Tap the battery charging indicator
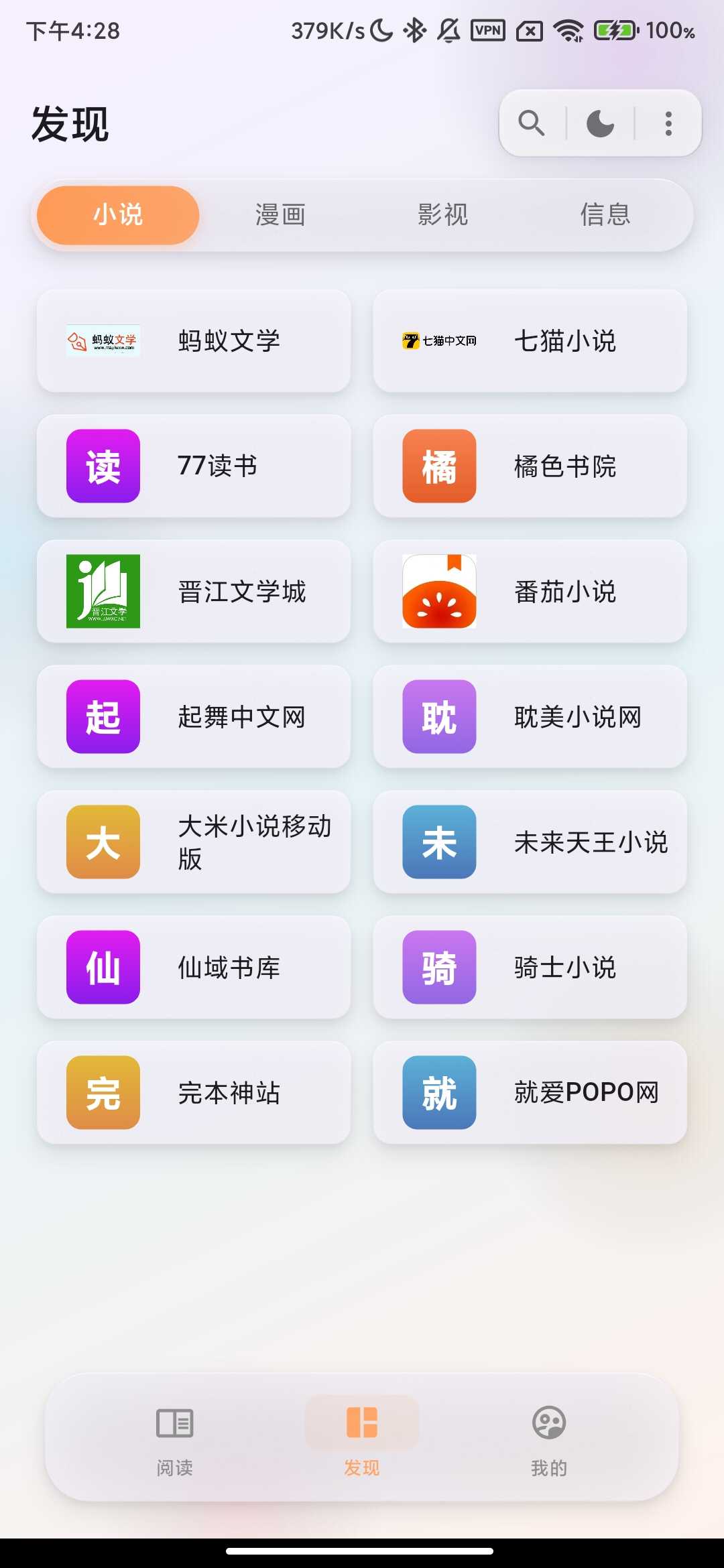The width and height of the screenshot is (724, 1568). 616,29
